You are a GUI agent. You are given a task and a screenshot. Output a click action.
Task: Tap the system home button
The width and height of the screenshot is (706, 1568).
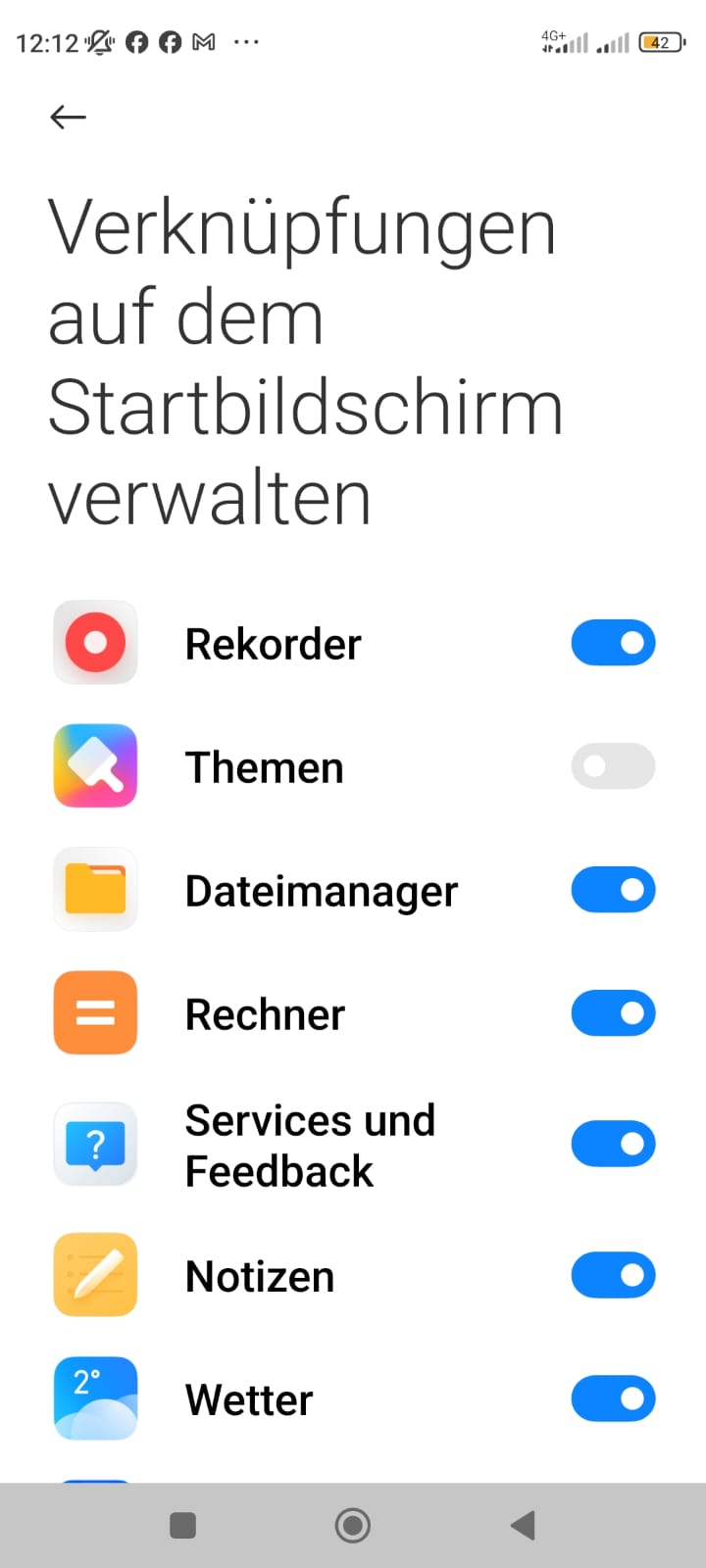coord(353,1525)
